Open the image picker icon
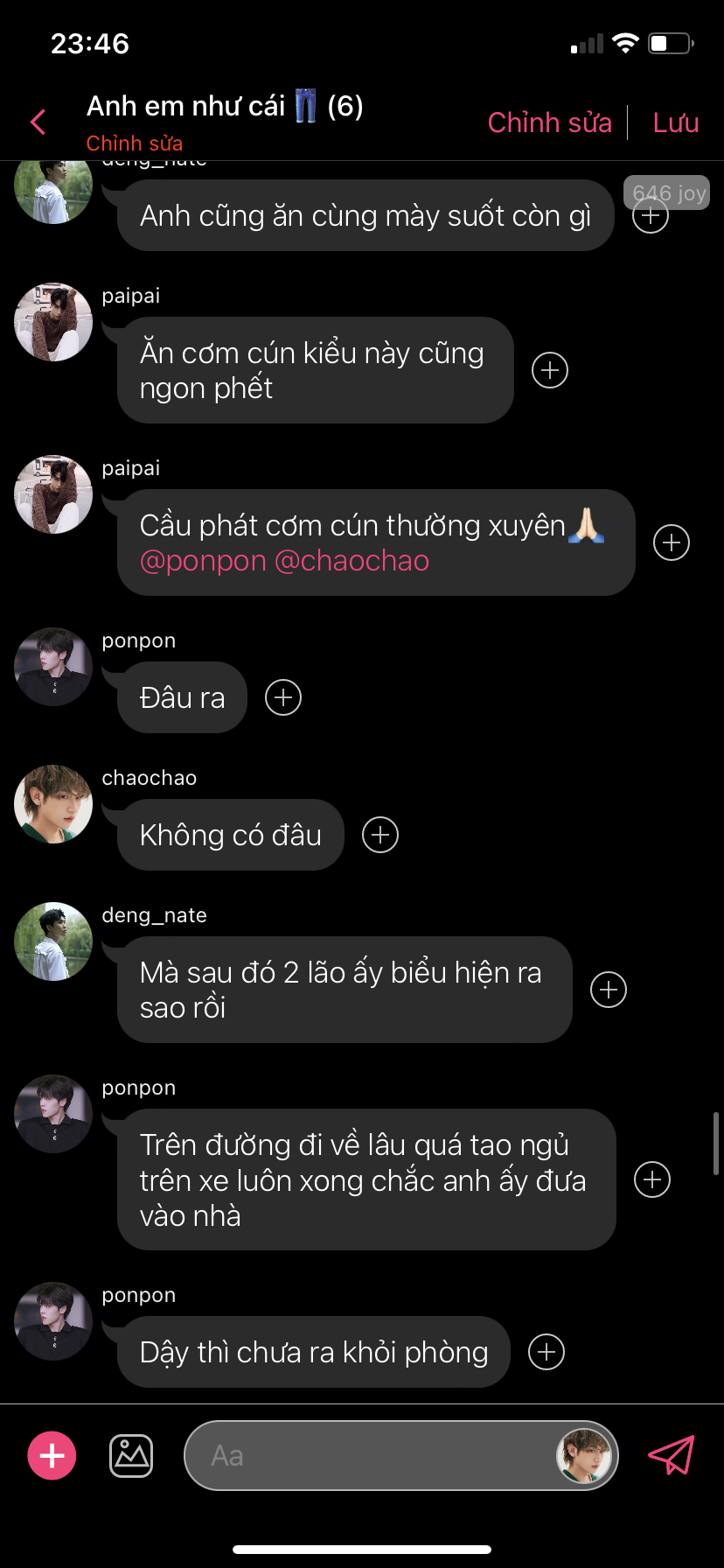724x1568 pixels. tap(131, 1456)
